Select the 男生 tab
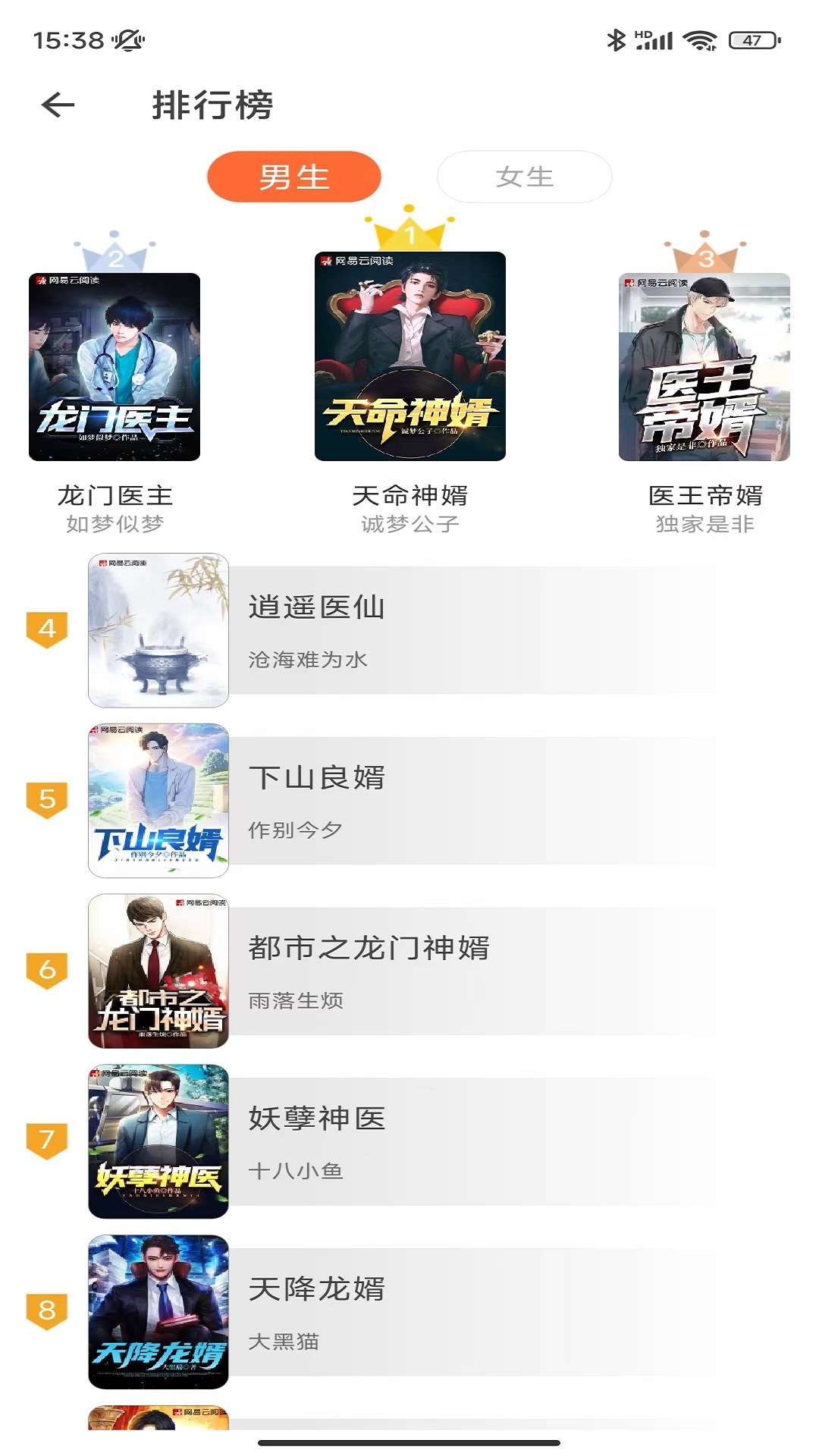The width and height of the screenshot is (819, 1456). tap(295, 177)
